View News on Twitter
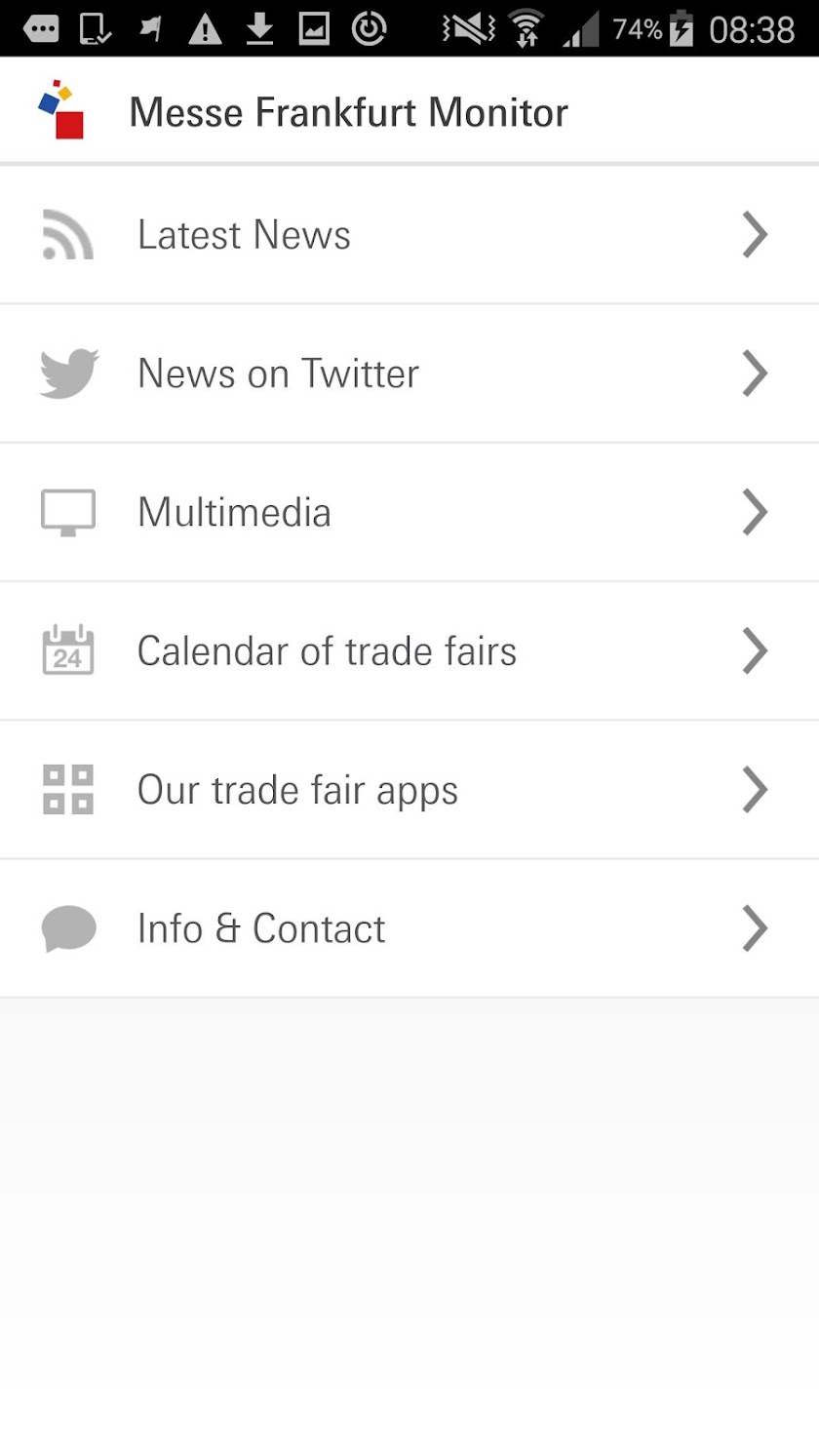819x1456 pixels. tap(409, 374)
